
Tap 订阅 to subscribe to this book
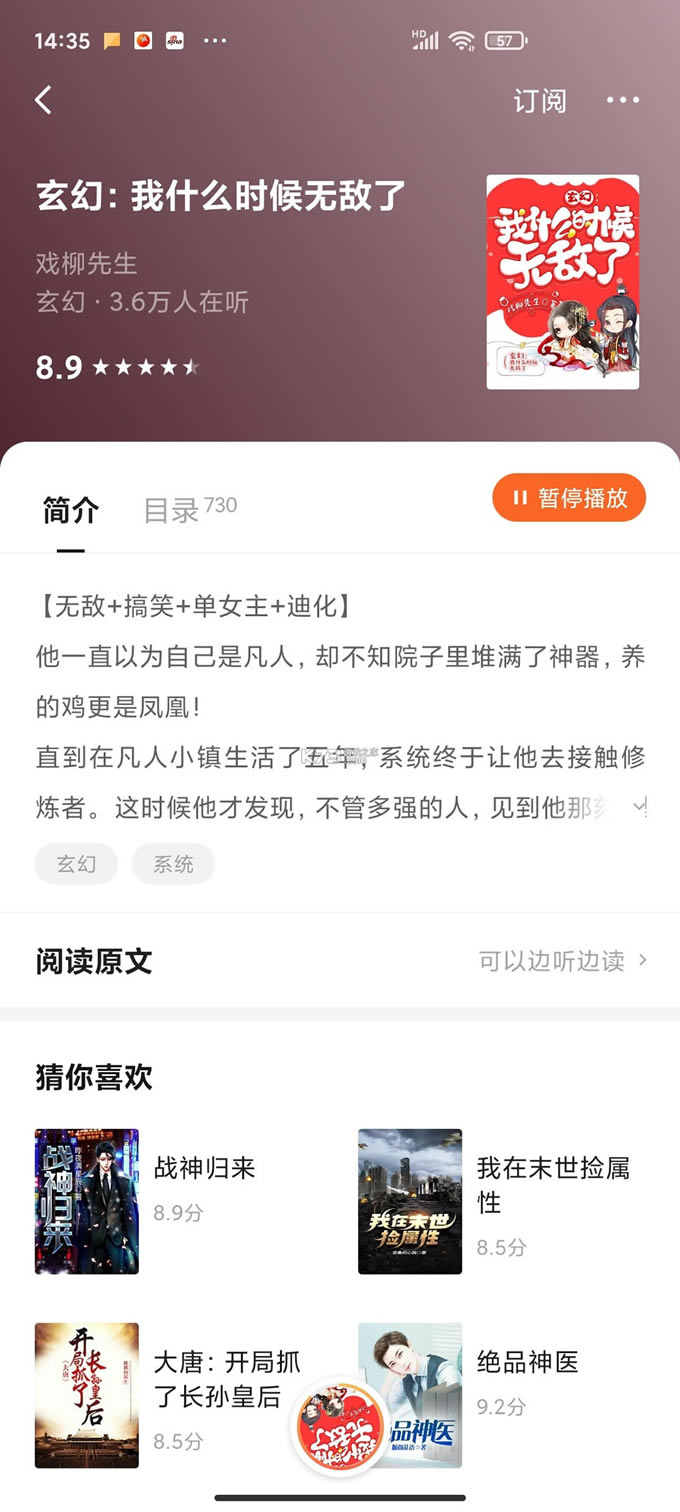pos(540,101)
